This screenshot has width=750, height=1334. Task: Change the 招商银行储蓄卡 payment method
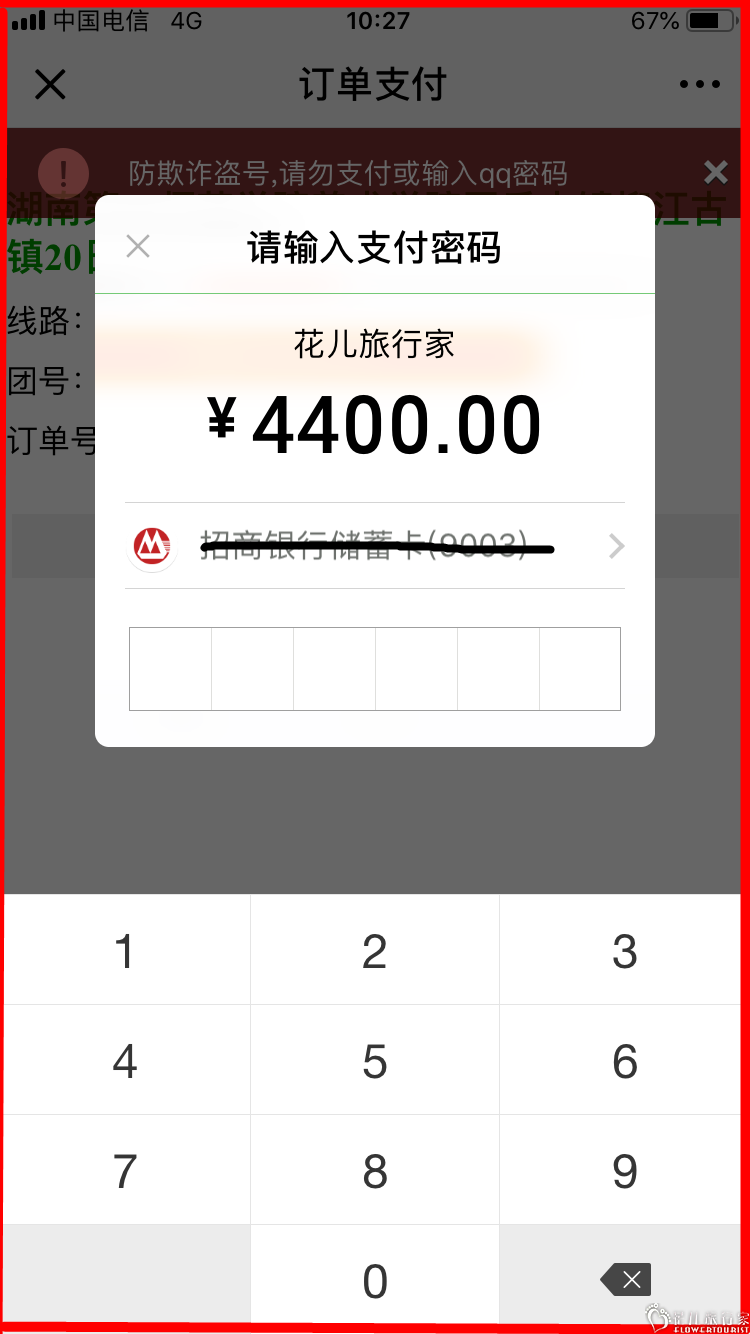[375, 546]
